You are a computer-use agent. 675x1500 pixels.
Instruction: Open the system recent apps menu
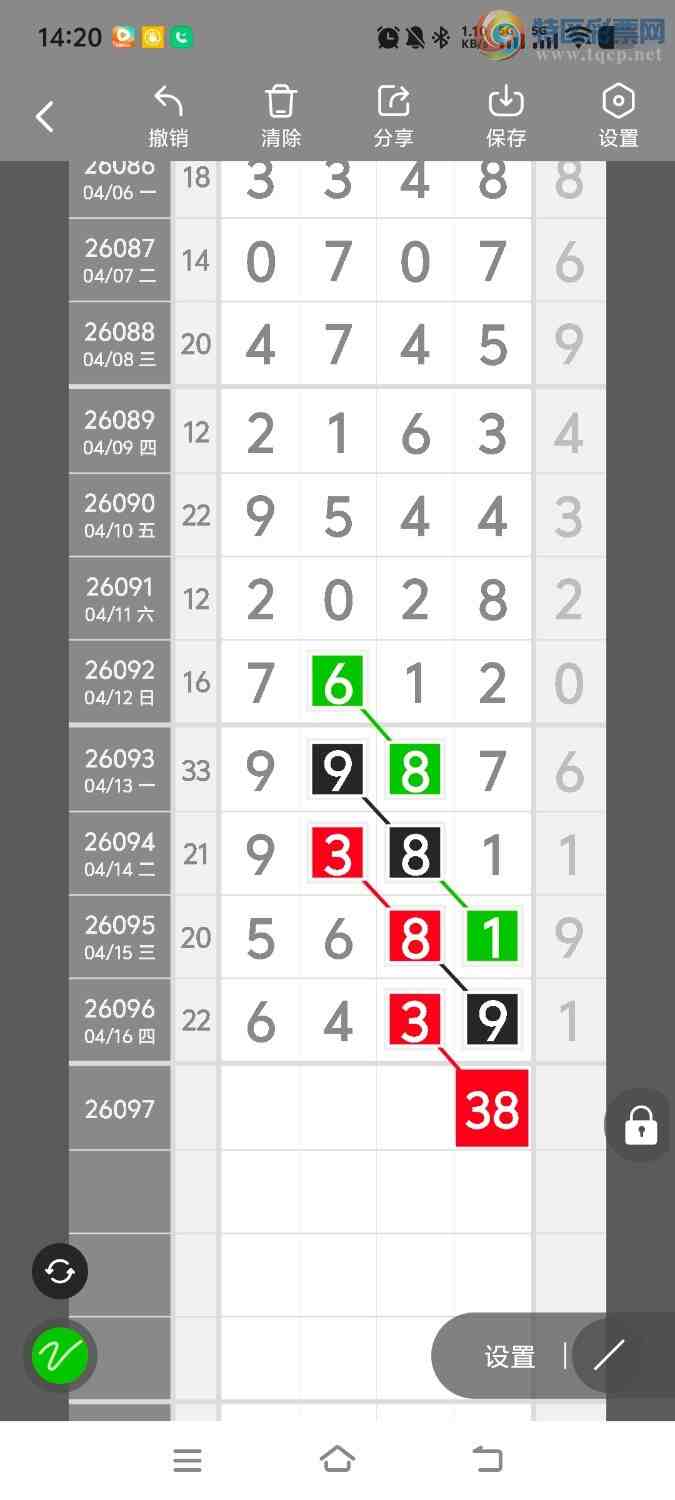pos(187,1460)
